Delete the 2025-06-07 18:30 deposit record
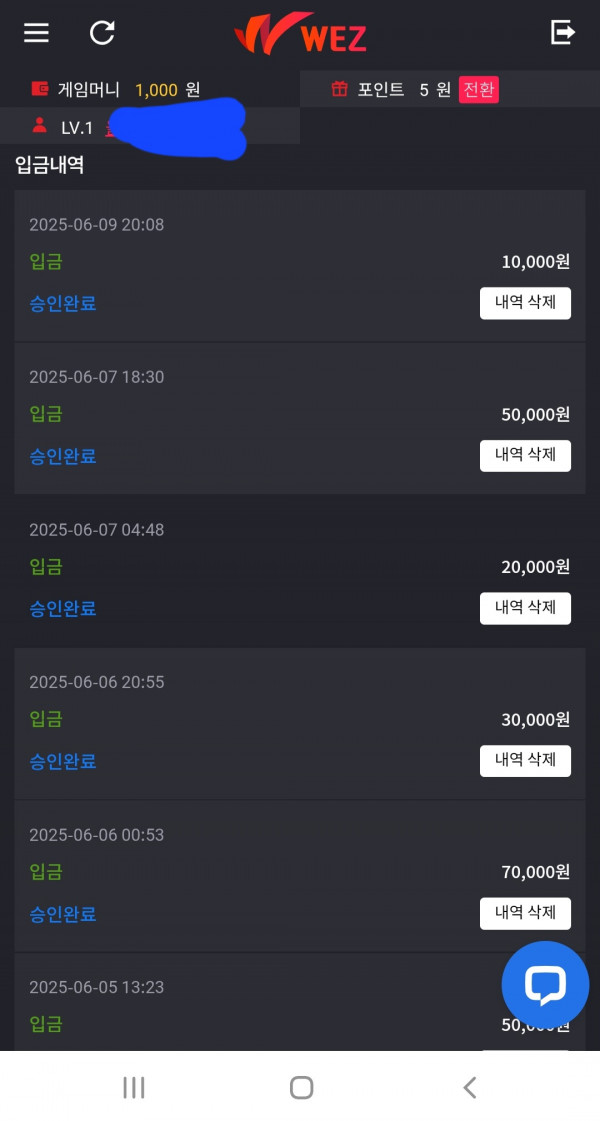 pyautogui.click(x=525, y=455)
